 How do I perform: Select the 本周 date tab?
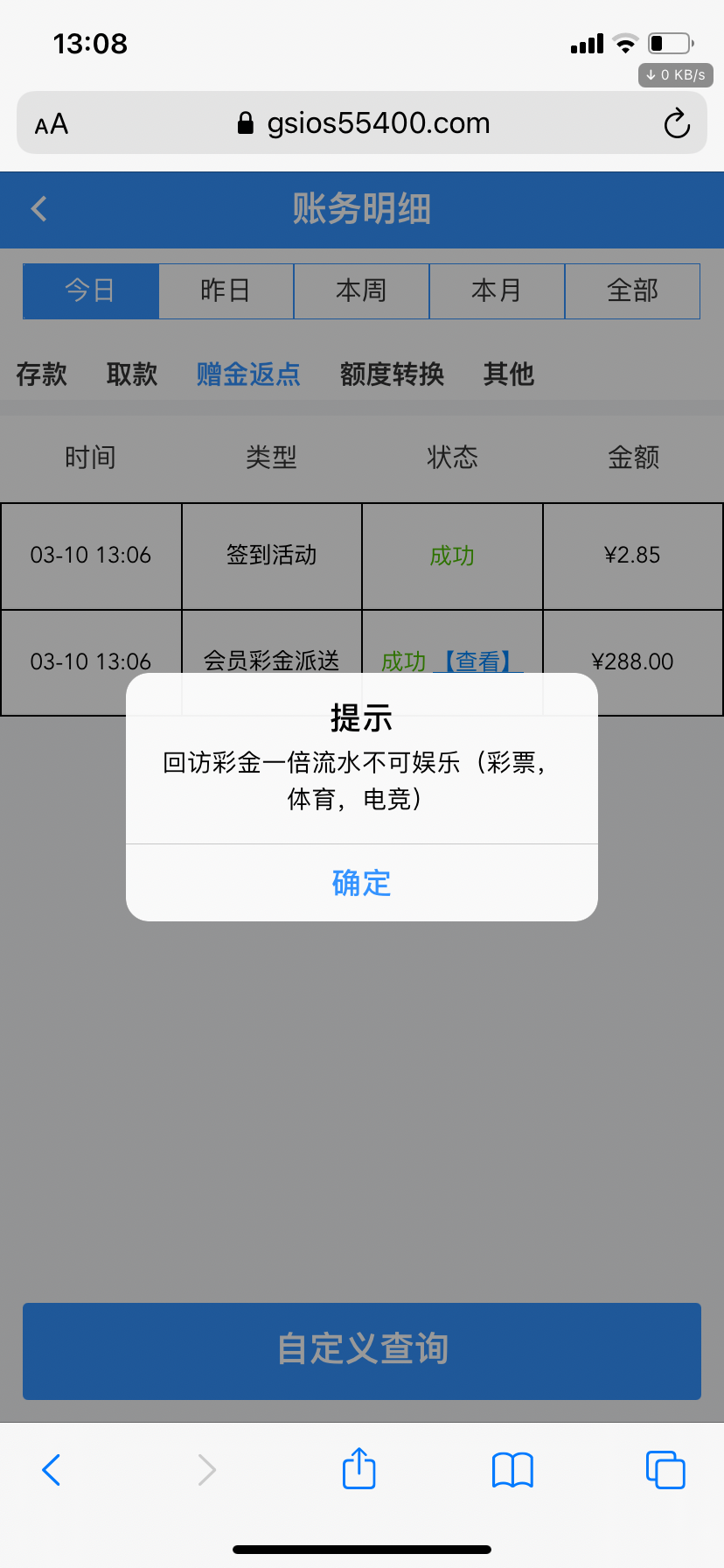(x=361, y=290)
